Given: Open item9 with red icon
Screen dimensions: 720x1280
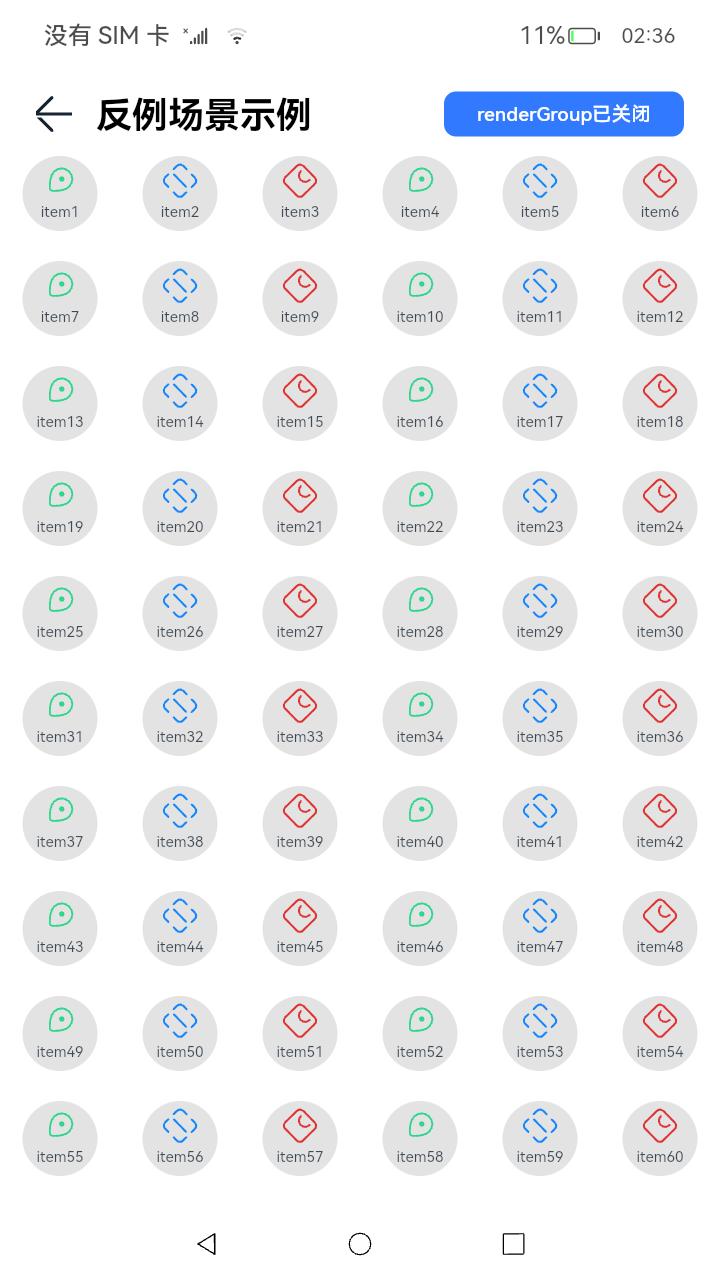Looking at the screenshot, I should (x=300, y=298).
